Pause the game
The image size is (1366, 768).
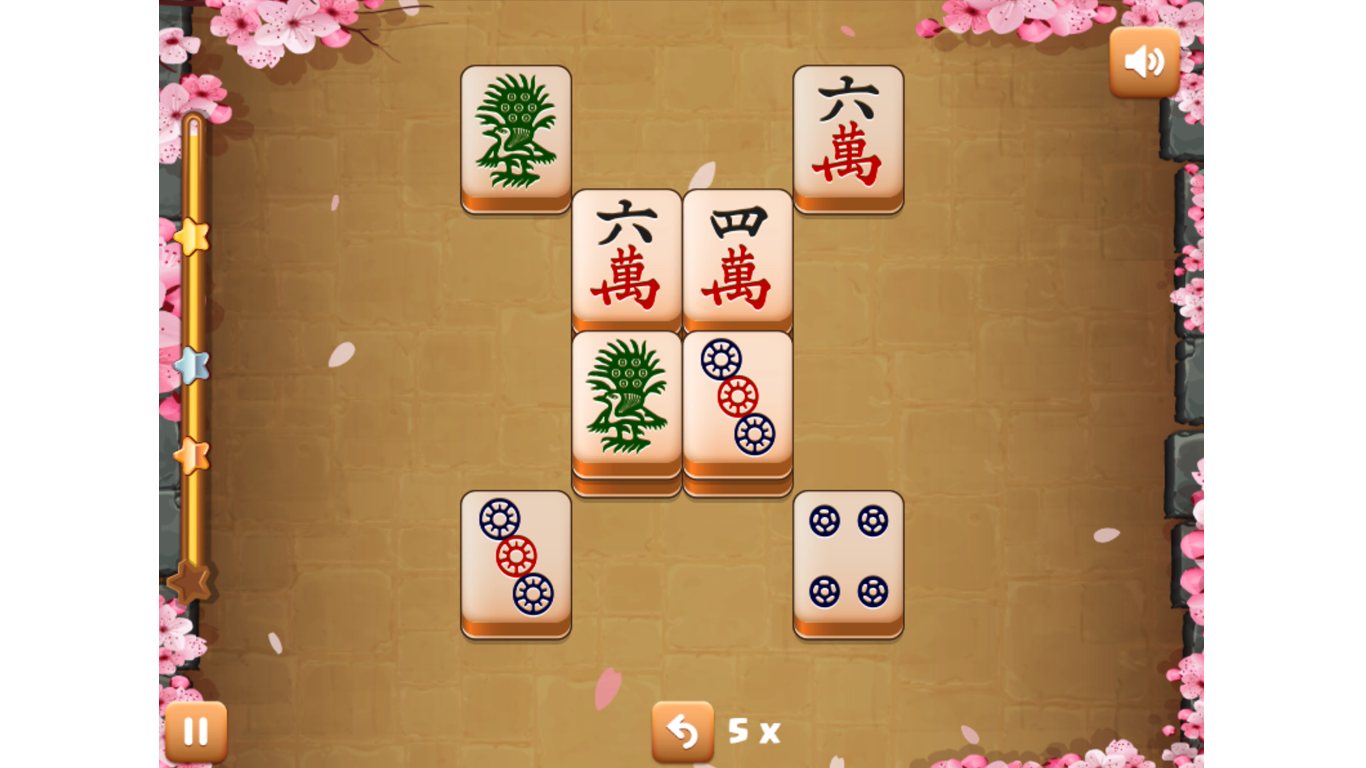point(196,732)
